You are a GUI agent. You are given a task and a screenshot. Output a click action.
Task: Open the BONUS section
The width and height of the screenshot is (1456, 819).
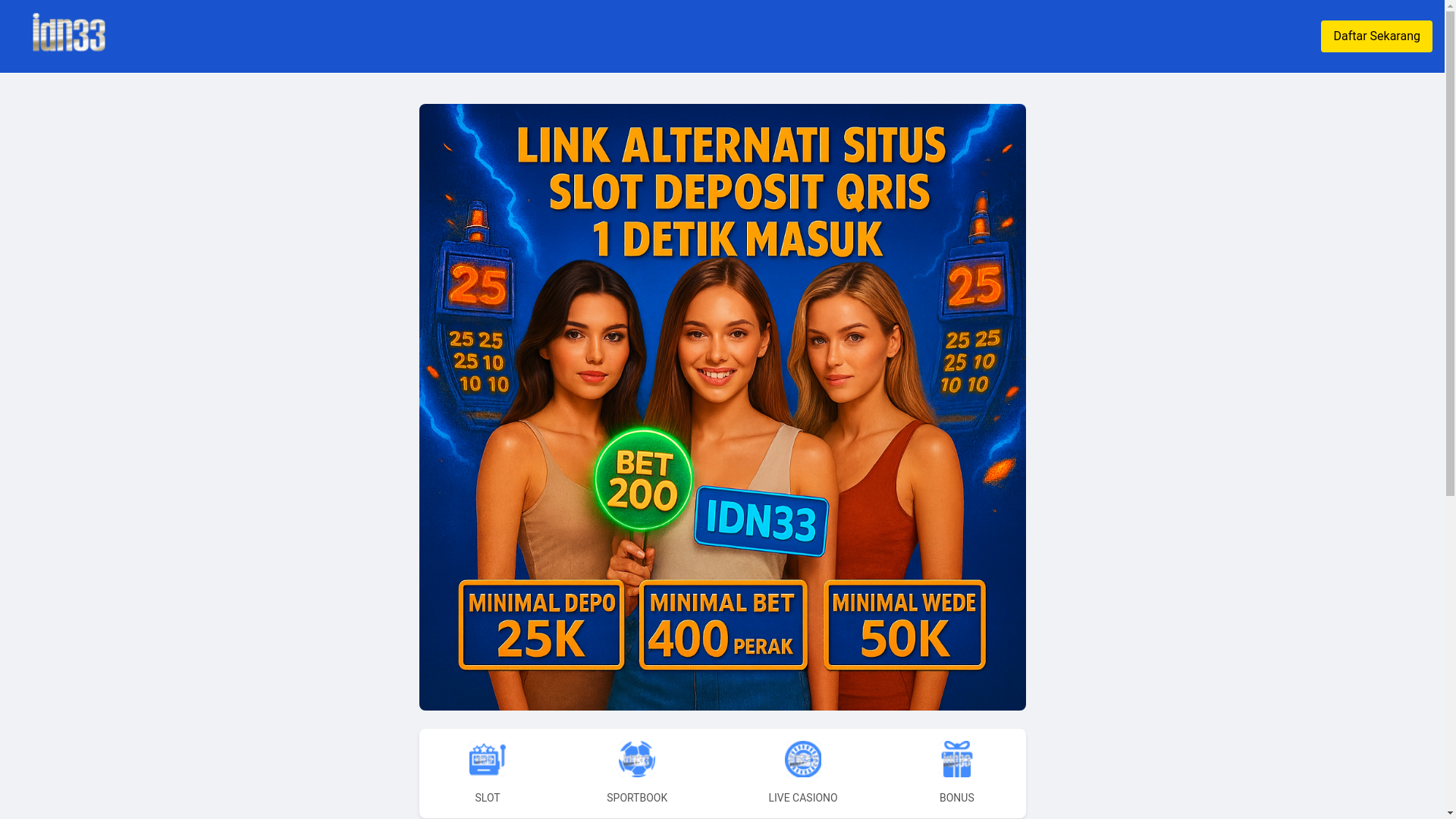click(956, 772)
